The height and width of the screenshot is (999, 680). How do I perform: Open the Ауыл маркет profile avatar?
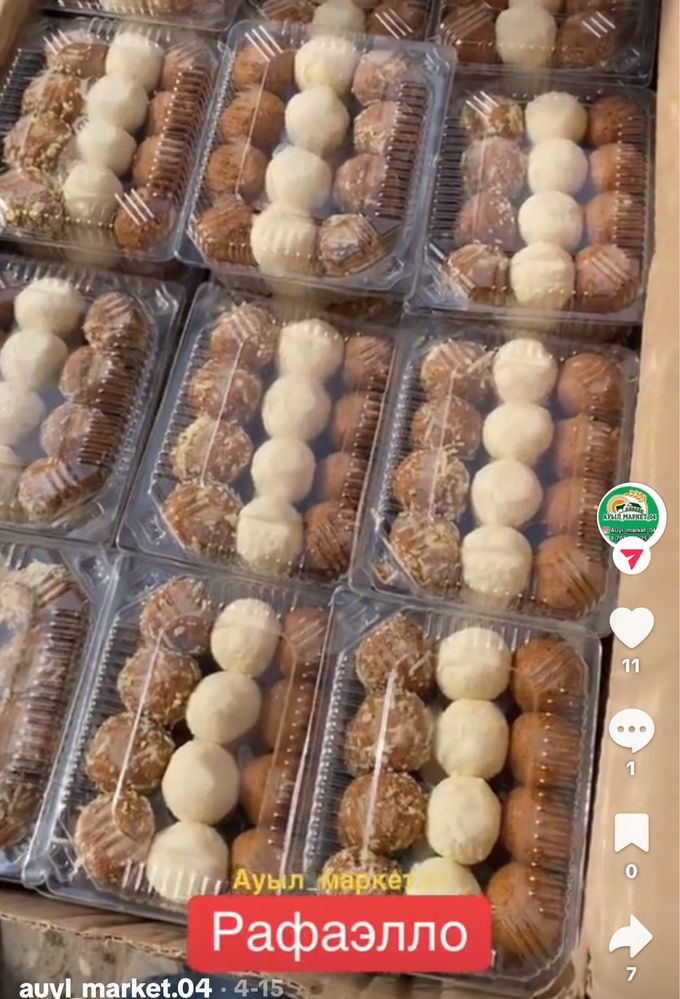coord(631,514)
